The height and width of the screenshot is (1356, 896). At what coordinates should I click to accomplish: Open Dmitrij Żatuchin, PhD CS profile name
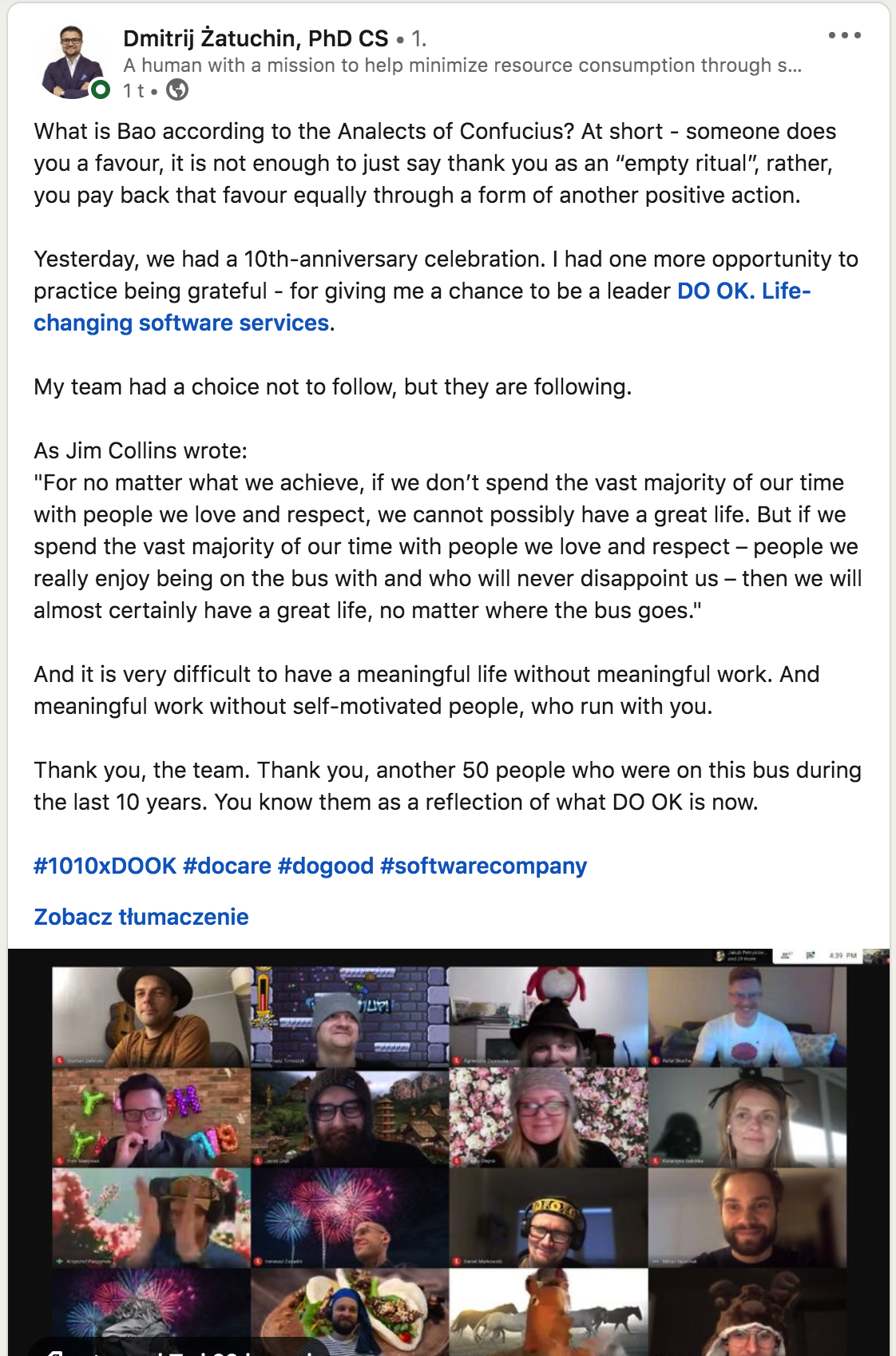click(x=256, y=38)
